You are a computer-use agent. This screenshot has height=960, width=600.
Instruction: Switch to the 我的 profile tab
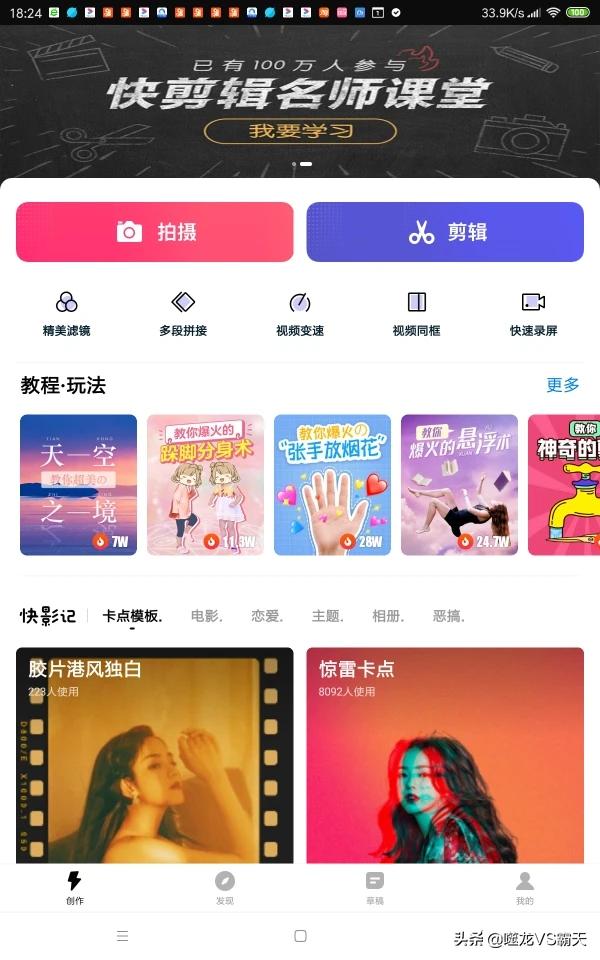(x=525, y=888)
